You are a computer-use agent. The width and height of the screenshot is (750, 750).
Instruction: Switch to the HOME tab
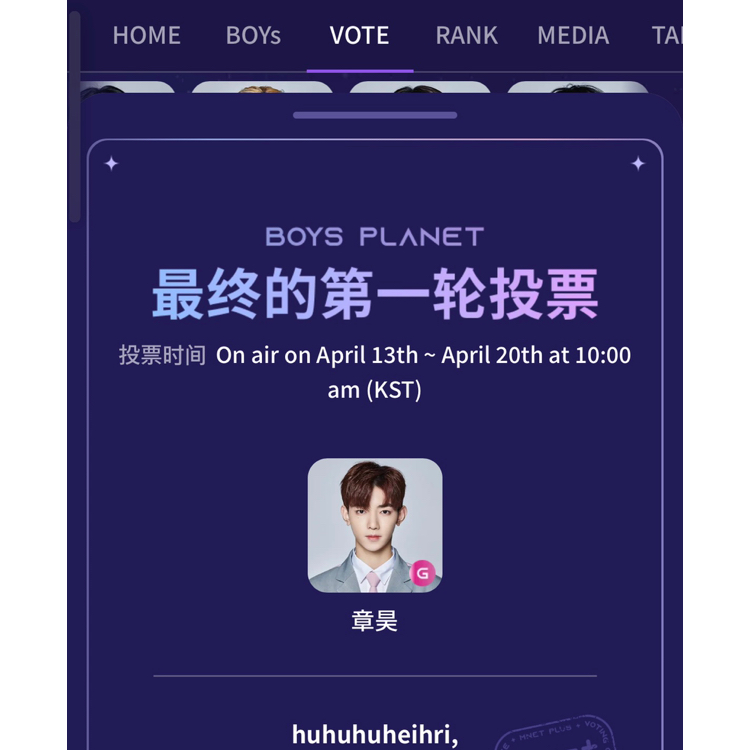(146, 35)
